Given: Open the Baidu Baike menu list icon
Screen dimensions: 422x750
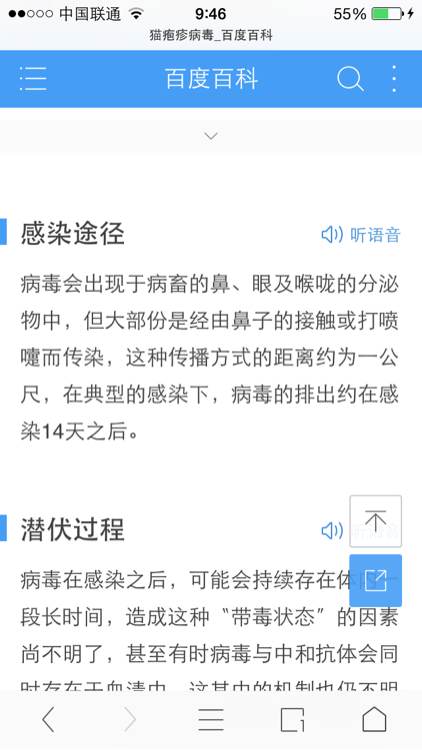Looking at the screenshot, I should pos(33,79).
